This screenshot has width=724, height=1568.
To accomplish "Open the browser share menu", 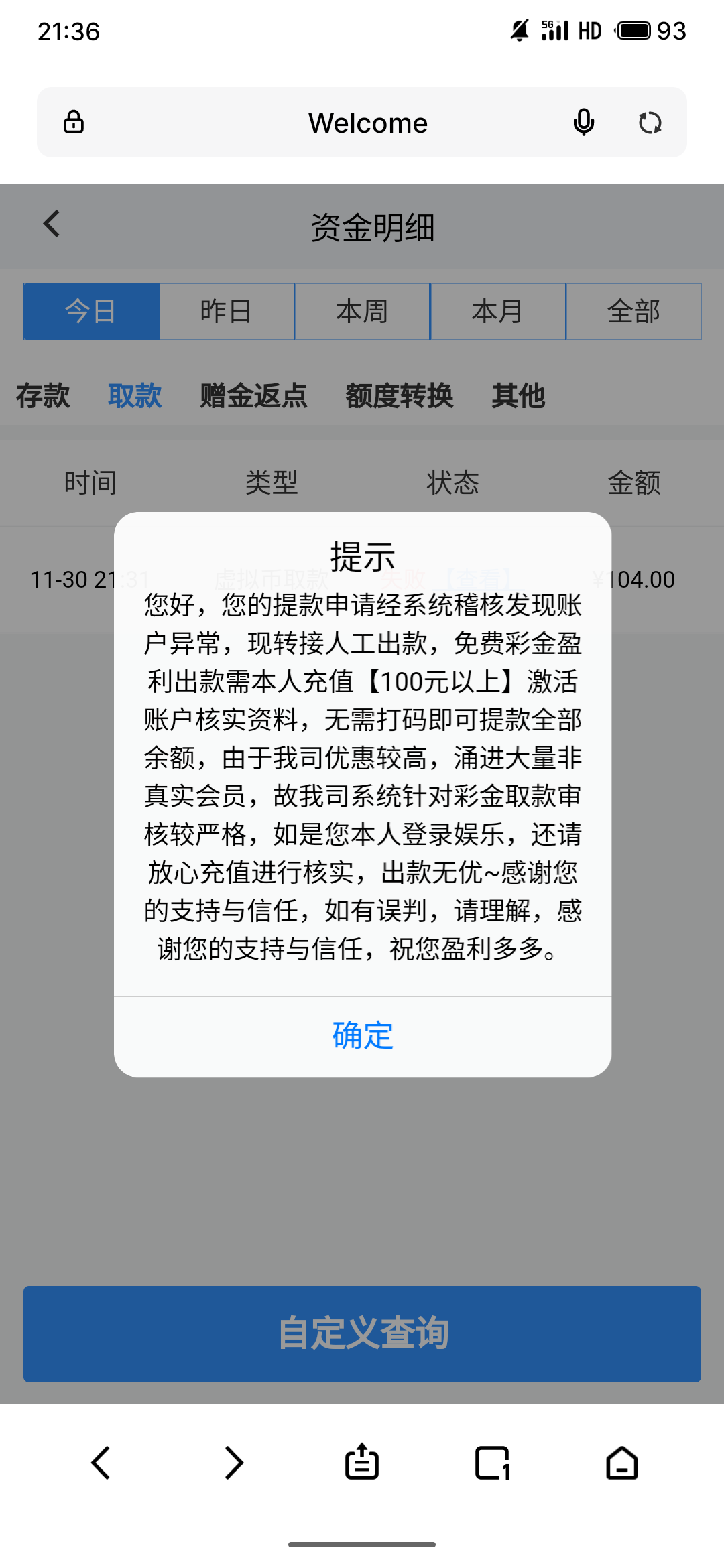I will point(362,1462).
